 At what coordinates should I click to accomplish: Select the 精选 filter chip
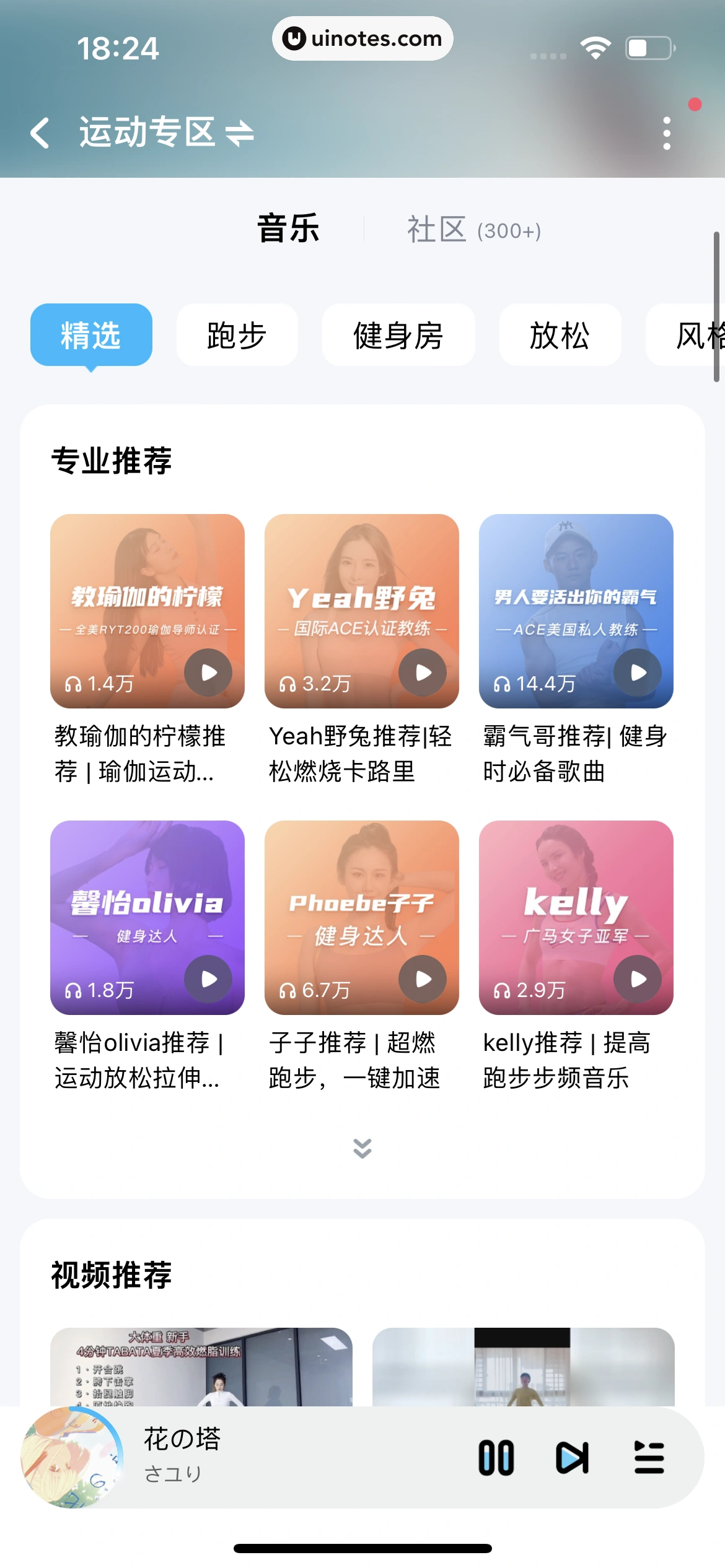[x=90, y=334]
